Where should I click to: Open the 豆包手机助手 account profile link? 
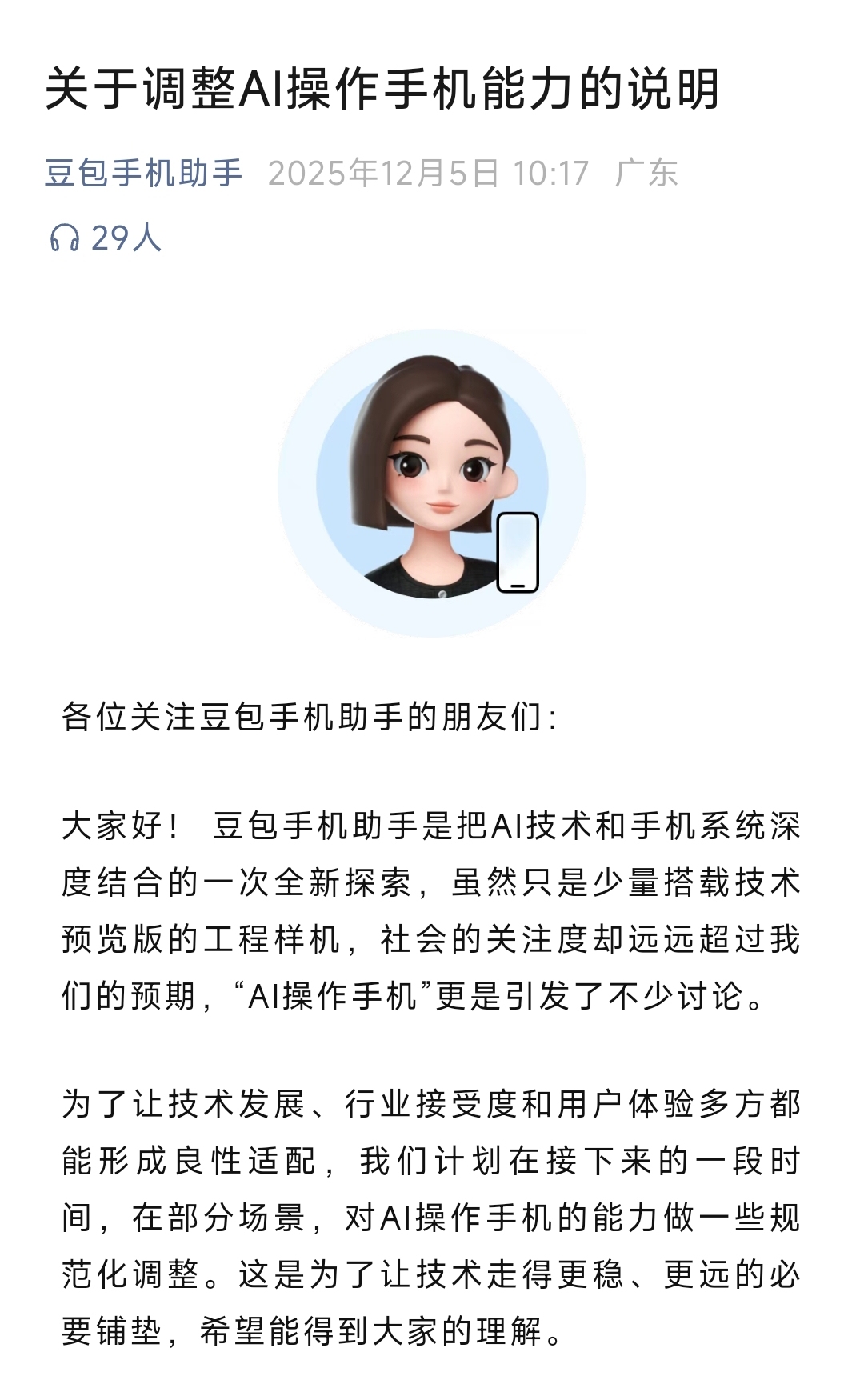click(x=143, y=174)
